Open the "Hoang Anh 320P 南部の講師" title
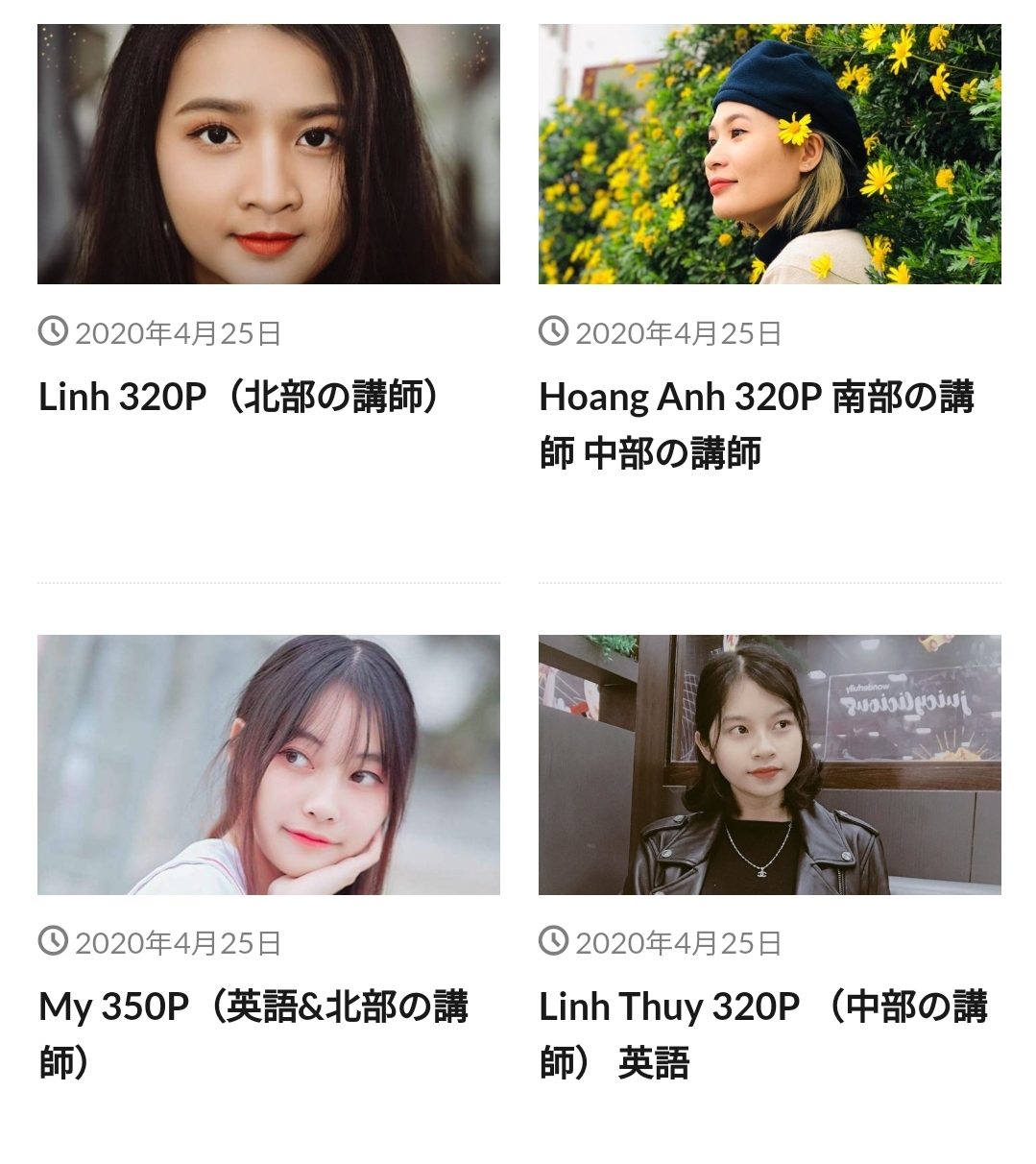Screen dimensions: 1036x1164 tap(757, 424)
